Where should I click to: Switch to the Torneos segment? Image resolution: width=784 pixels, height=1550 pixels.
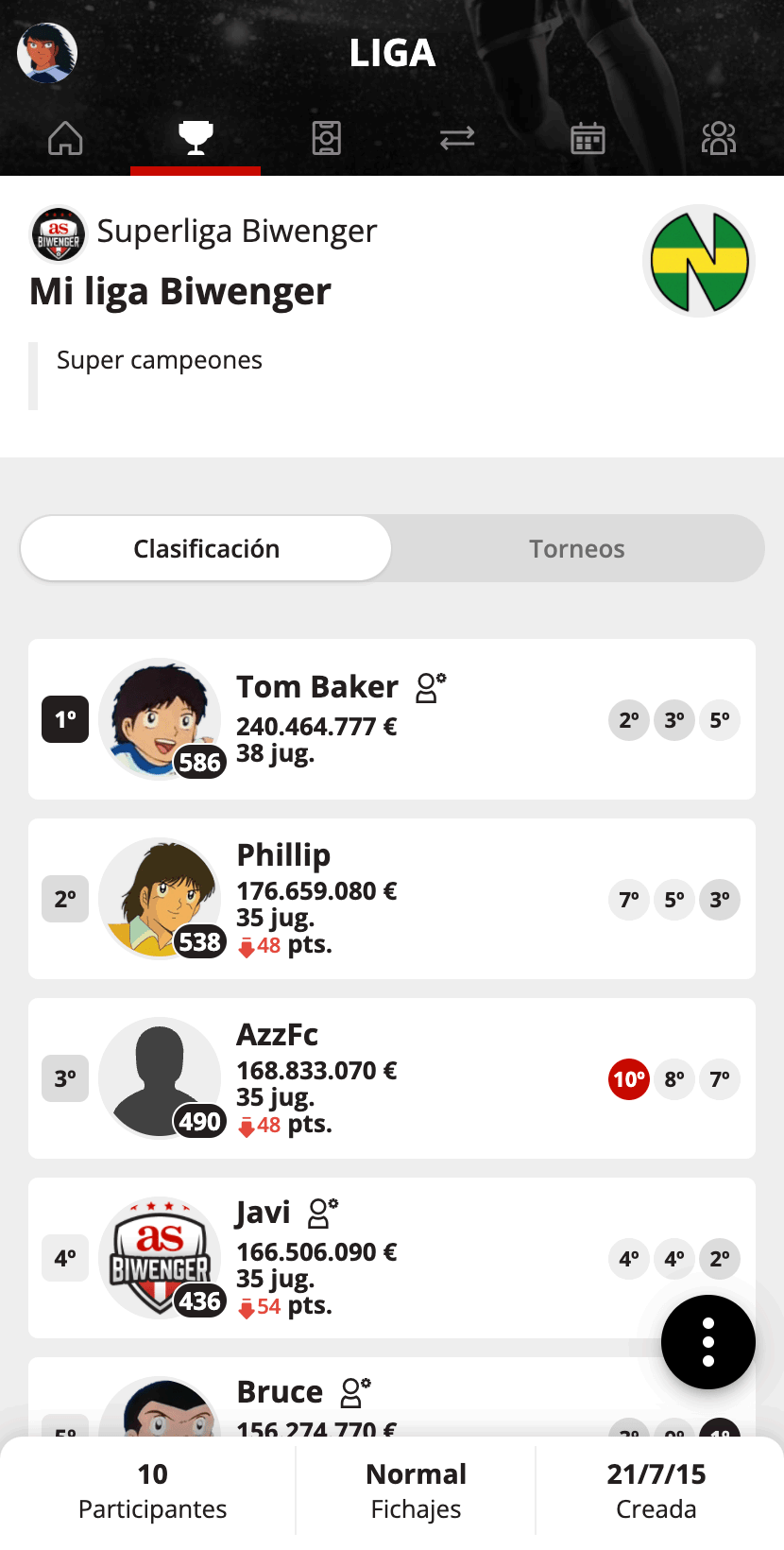[576, 549]
